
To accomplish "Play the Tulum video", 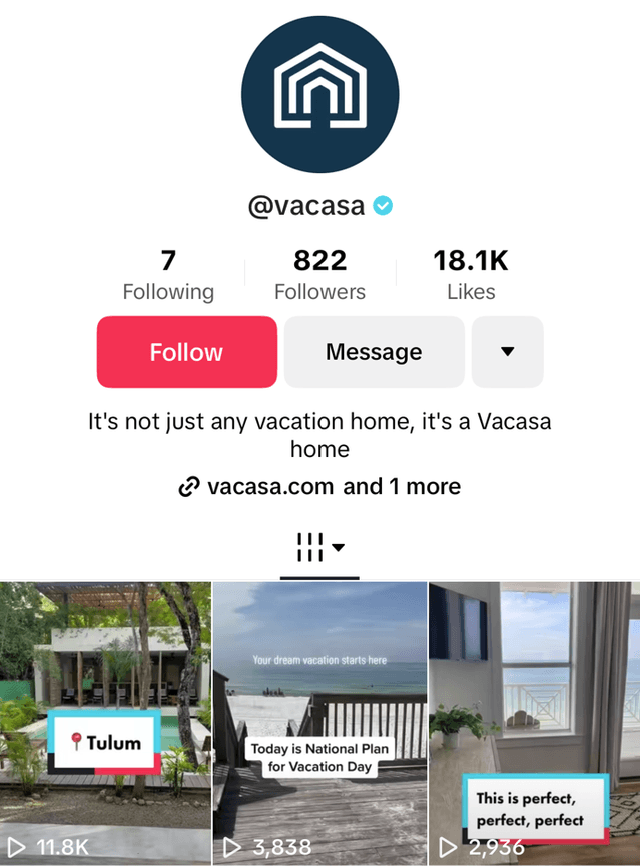I will point(105,723).
